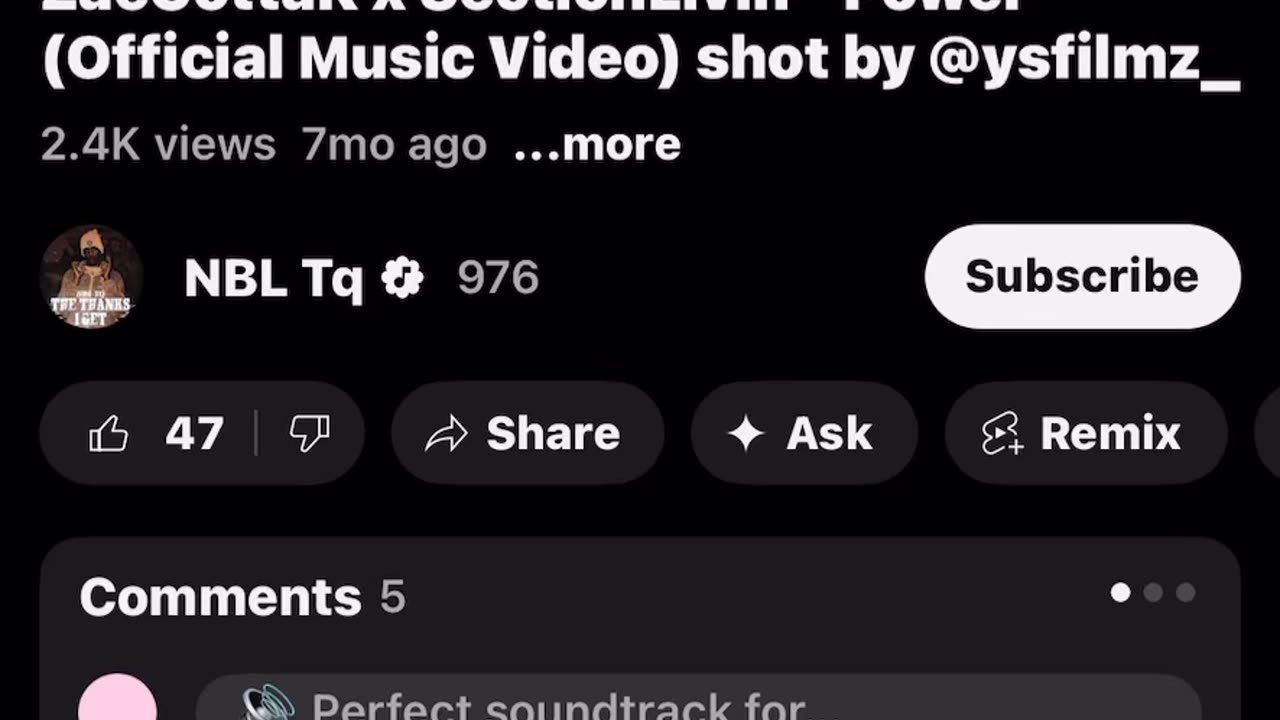Share this music video
1280x720 pixels.
(x=526, y=434)
